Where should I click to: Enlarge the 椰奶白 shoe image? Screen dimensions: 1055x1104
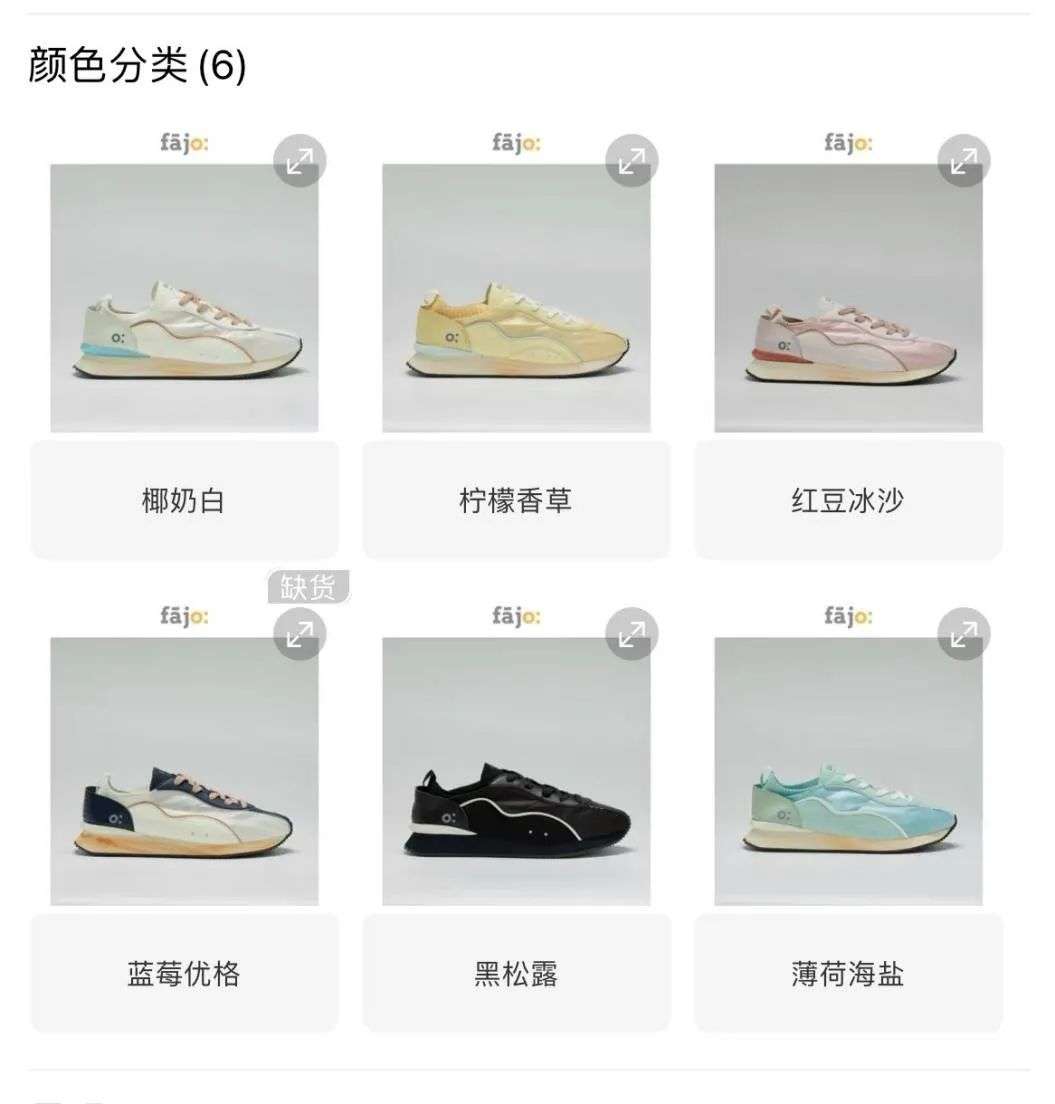tap(300, 160)
